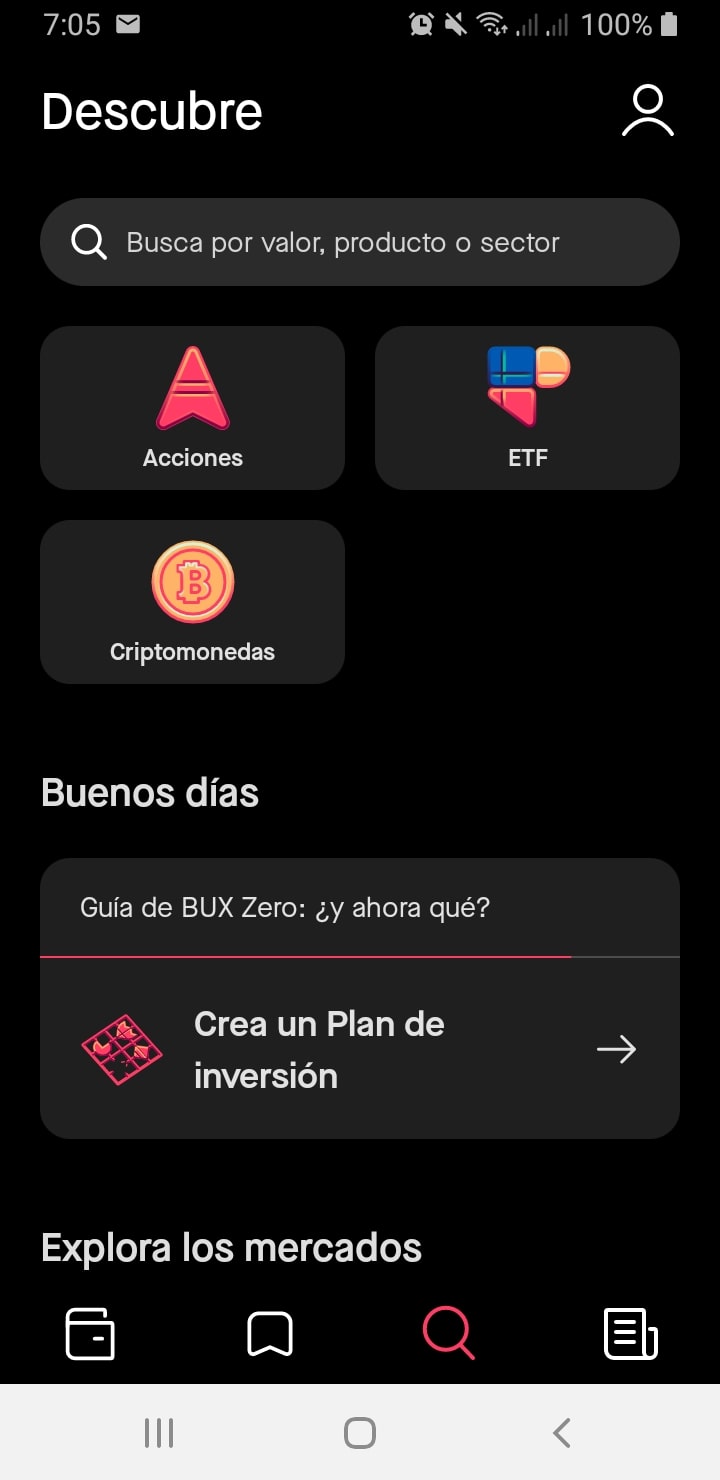This screenshot has height=1480, width=720.
Task: Tap the arrow next to Crea un Plan
Action: point(616,1049)
